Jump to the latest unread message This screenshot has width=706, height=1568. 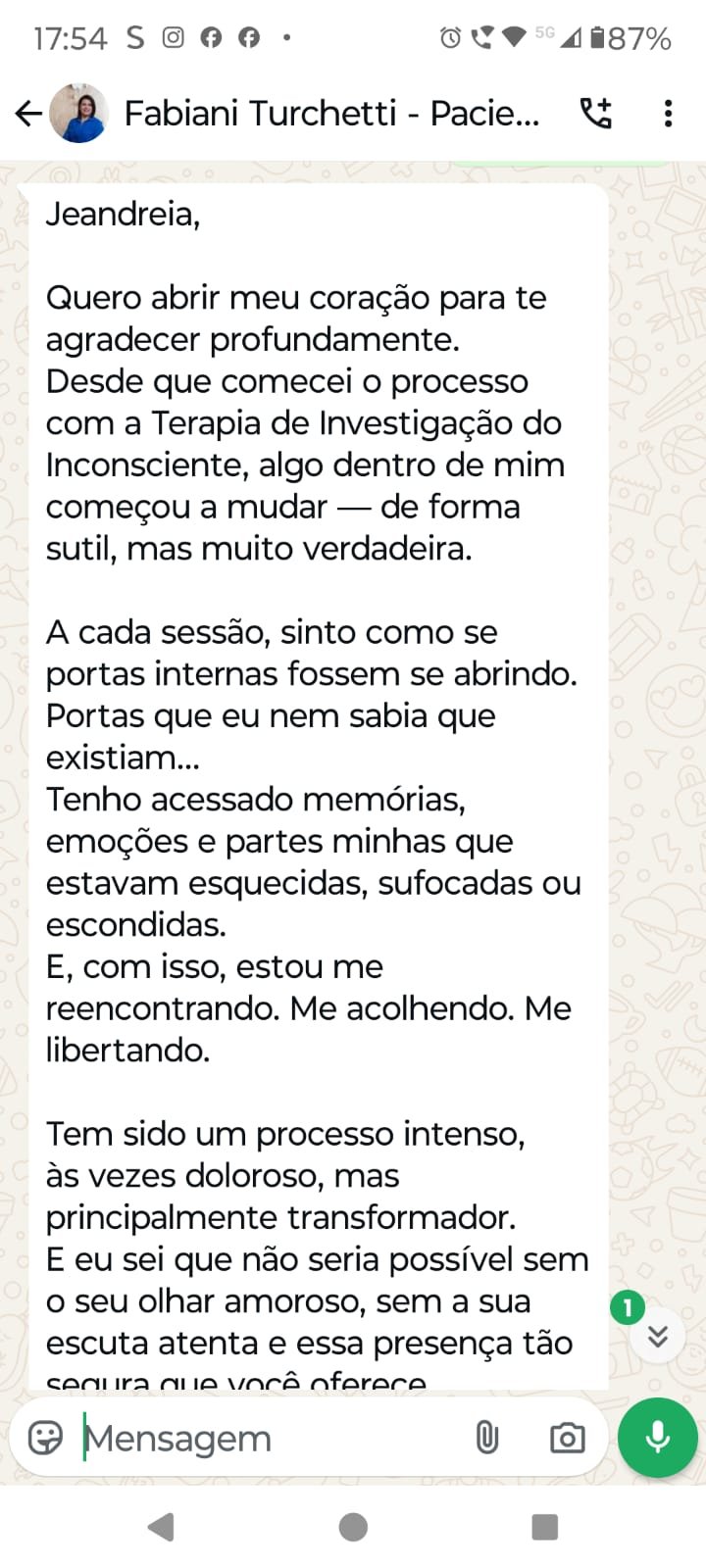(x=657, y=1335)
